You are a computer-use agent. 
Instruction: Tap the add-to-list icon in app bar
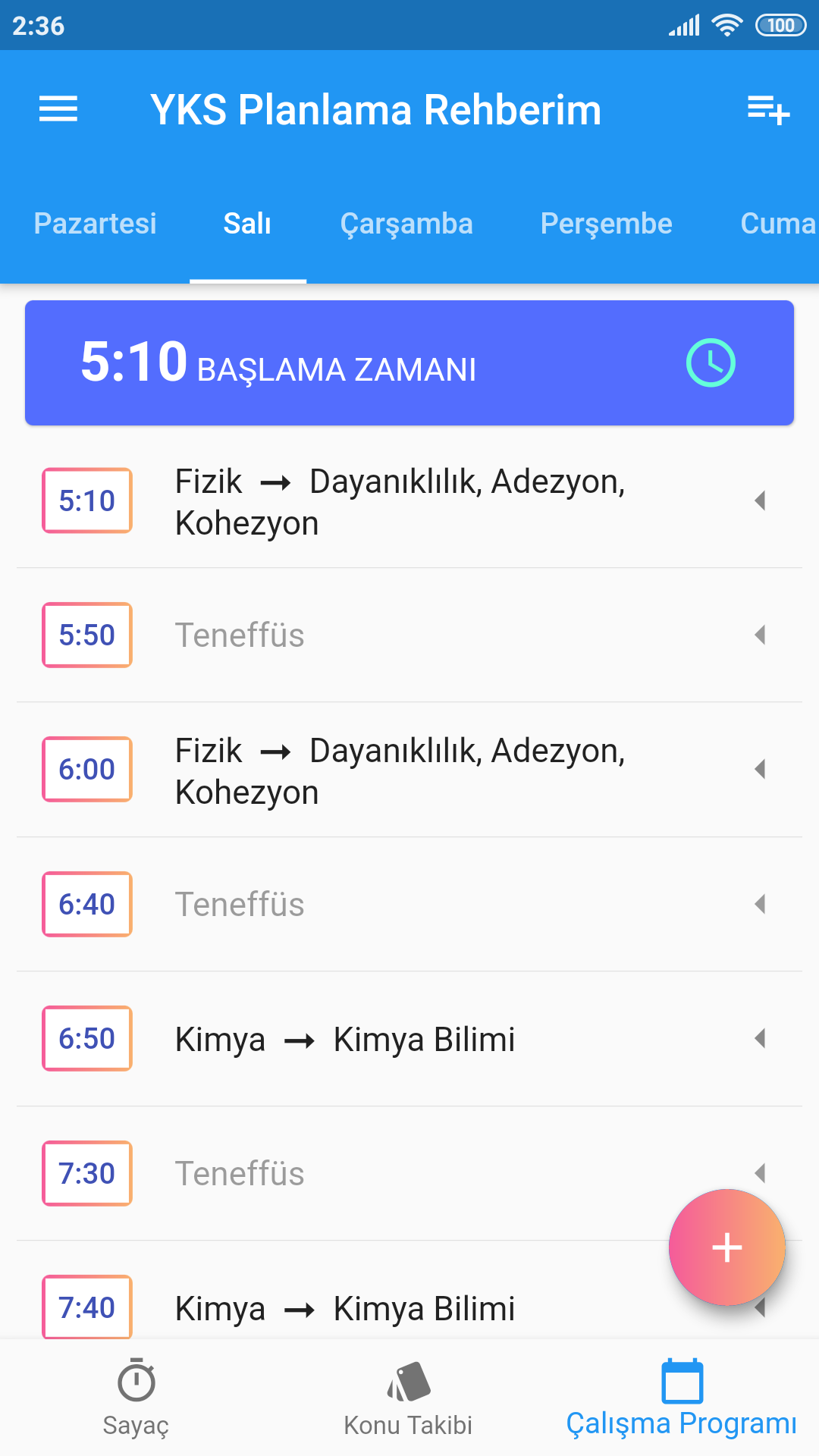pos(768,110)
